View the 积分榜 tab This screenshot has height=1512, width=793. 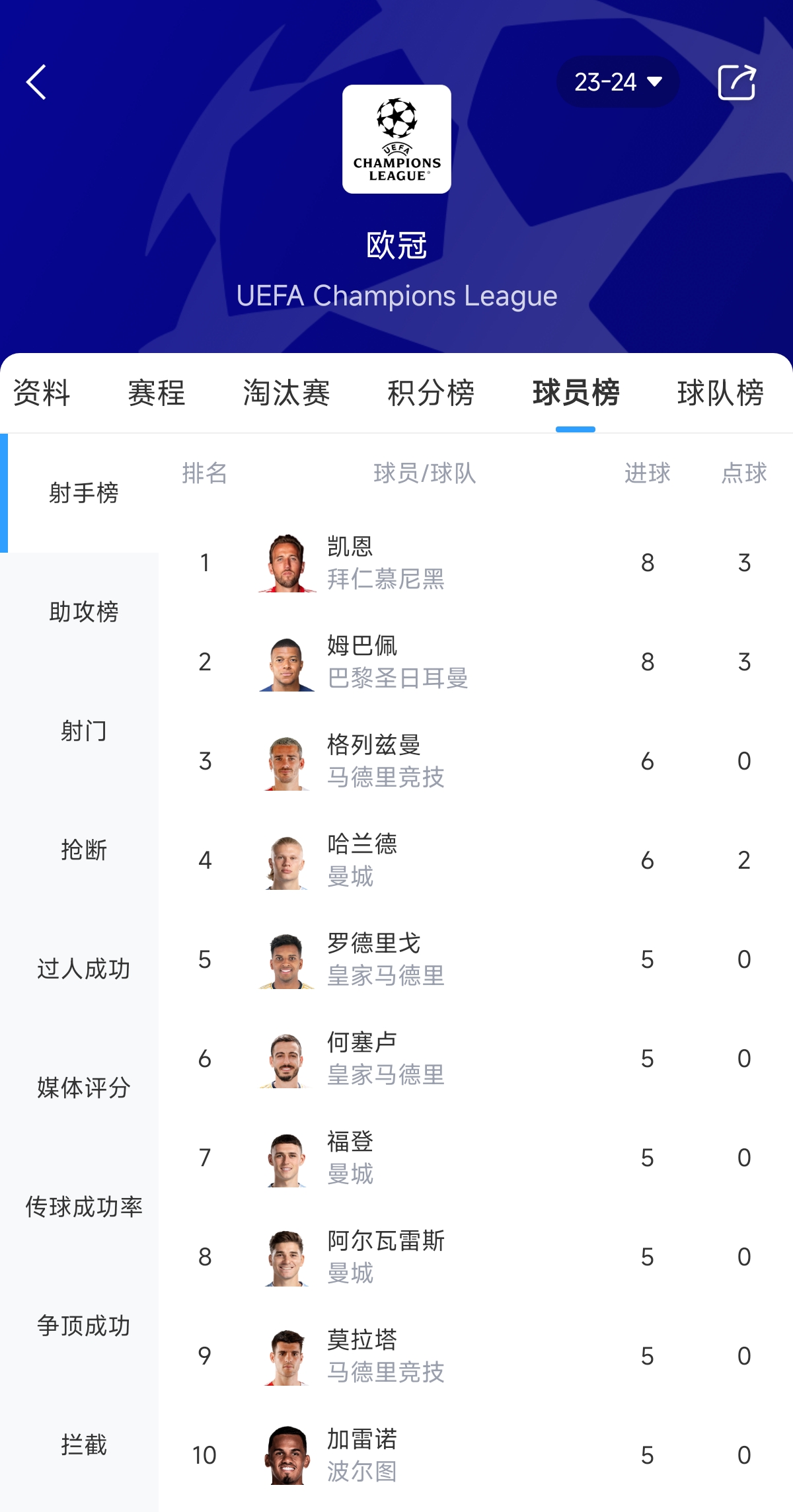click(x=431, y=393)
